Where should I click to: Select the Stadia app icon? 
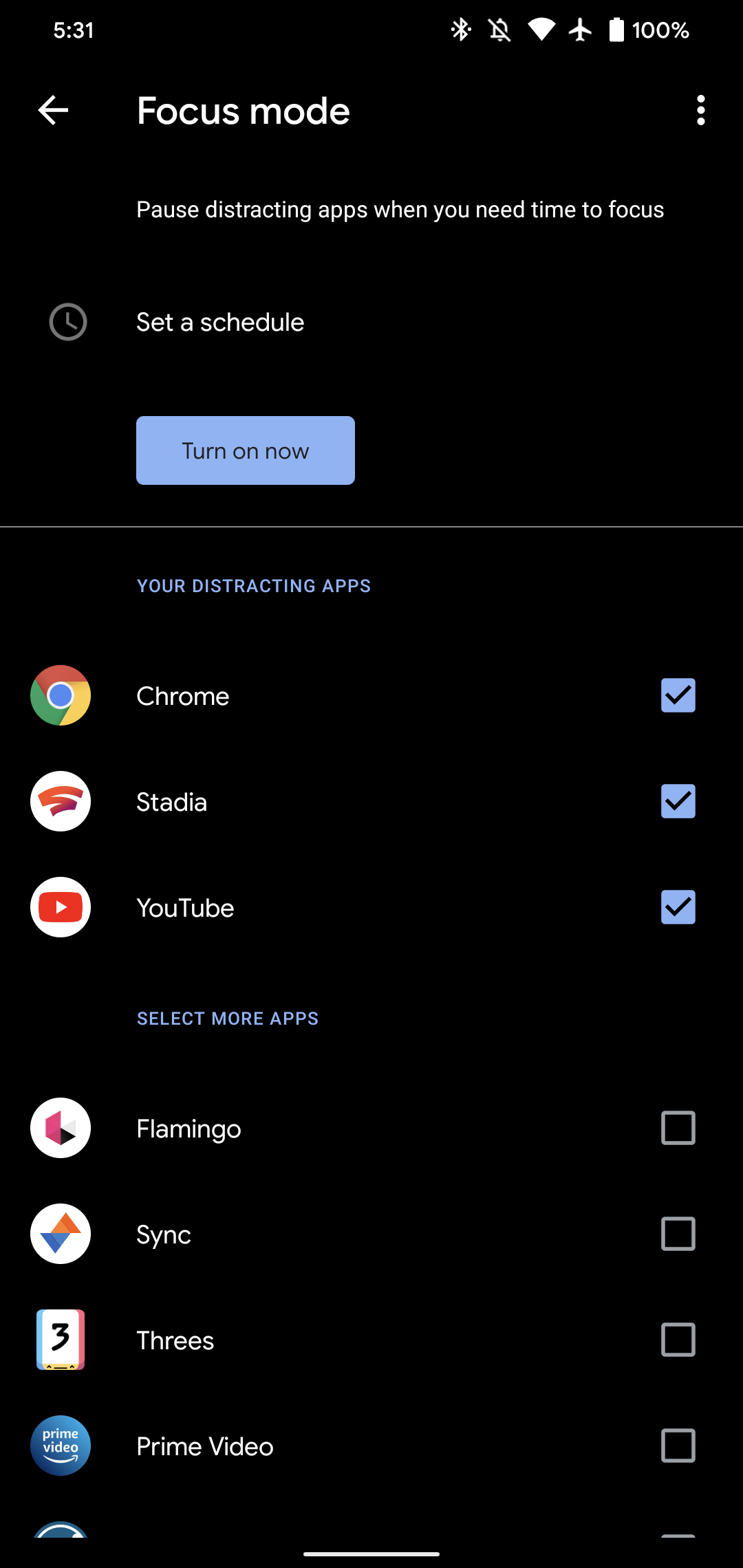point(61,801)
